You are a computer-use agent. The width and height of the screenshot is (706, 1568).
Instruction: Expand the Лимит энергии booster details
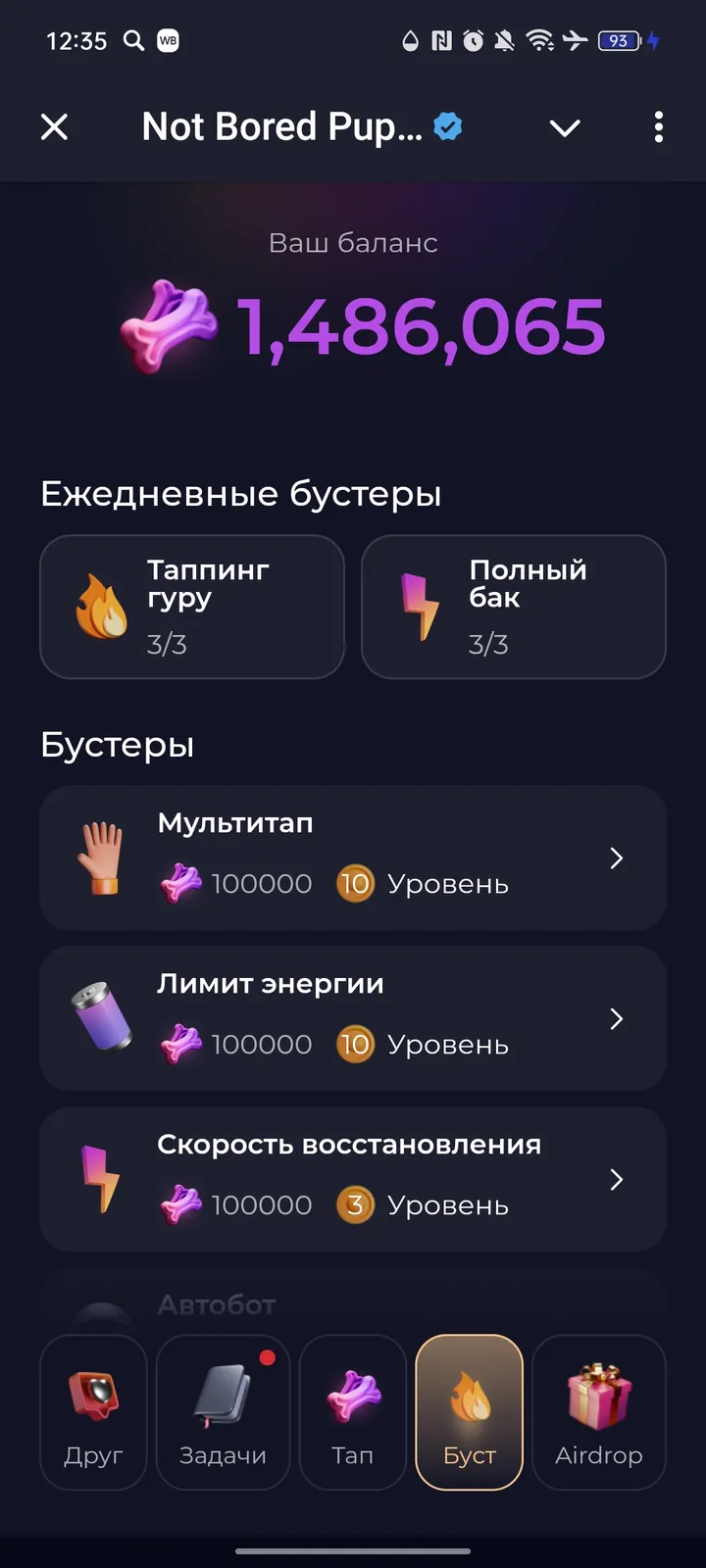tap(617, 1019)
